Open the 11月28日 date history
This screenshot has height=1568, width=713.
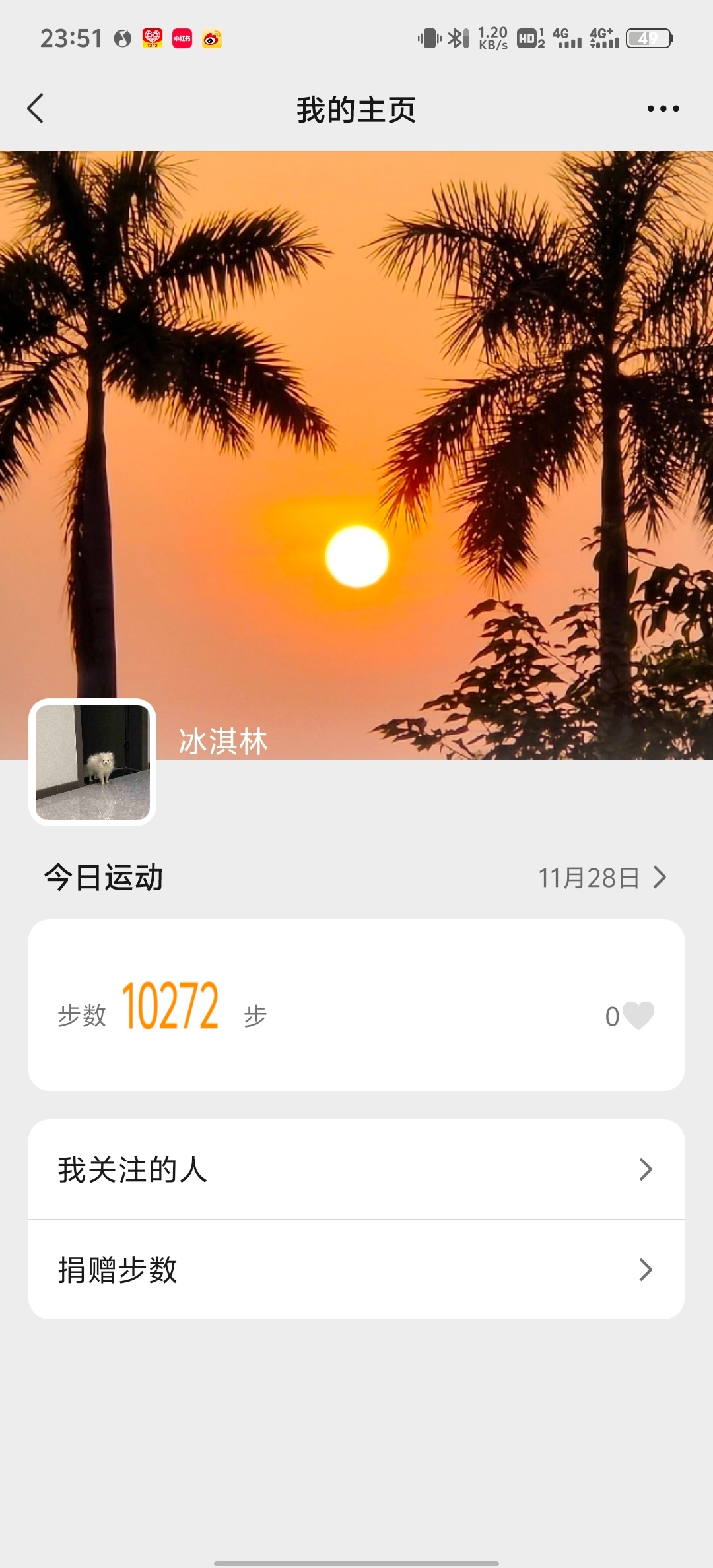602,878
